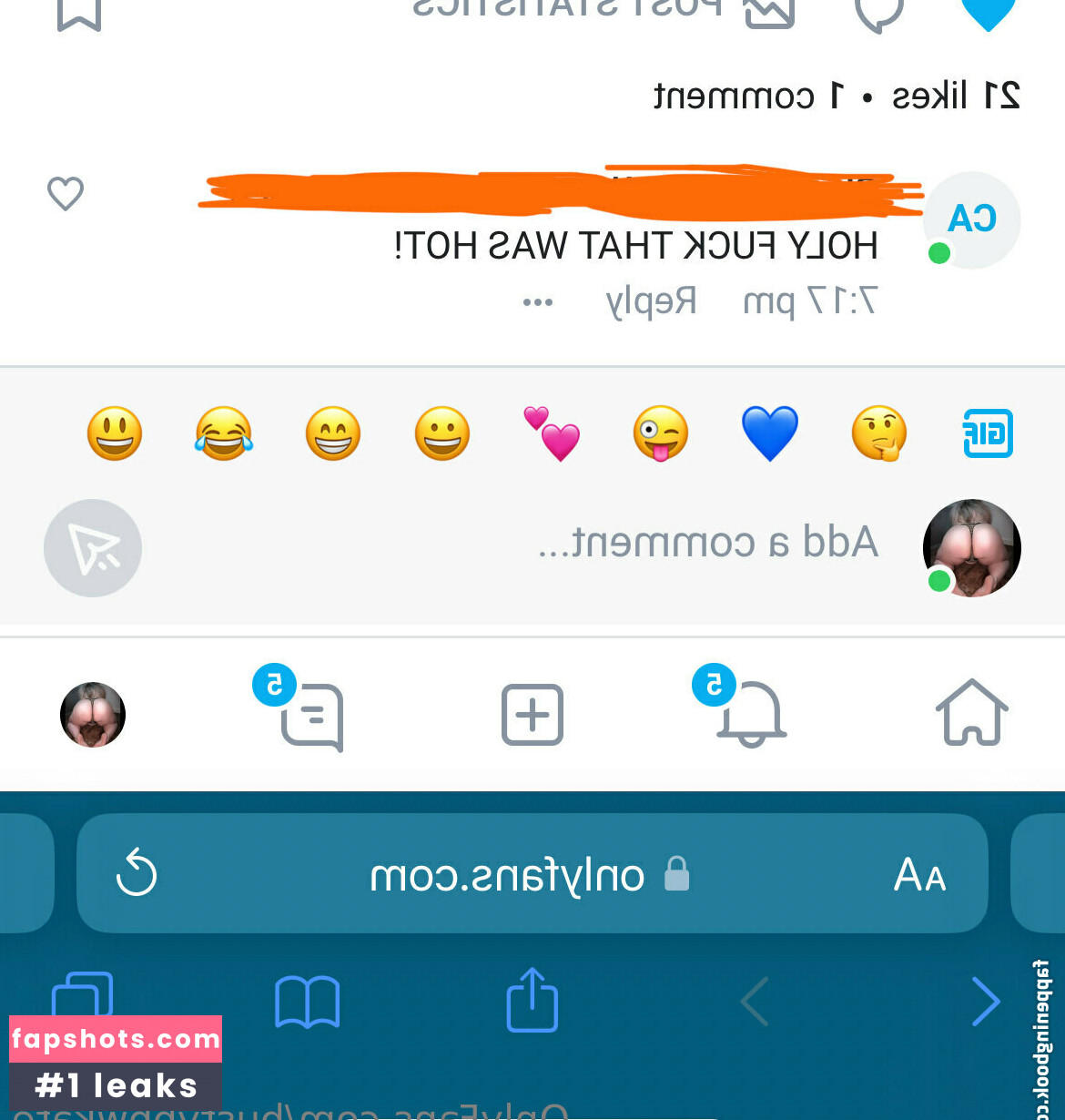Insert the crying laughing emoji

pyautogui.click(x=224, y=433)
